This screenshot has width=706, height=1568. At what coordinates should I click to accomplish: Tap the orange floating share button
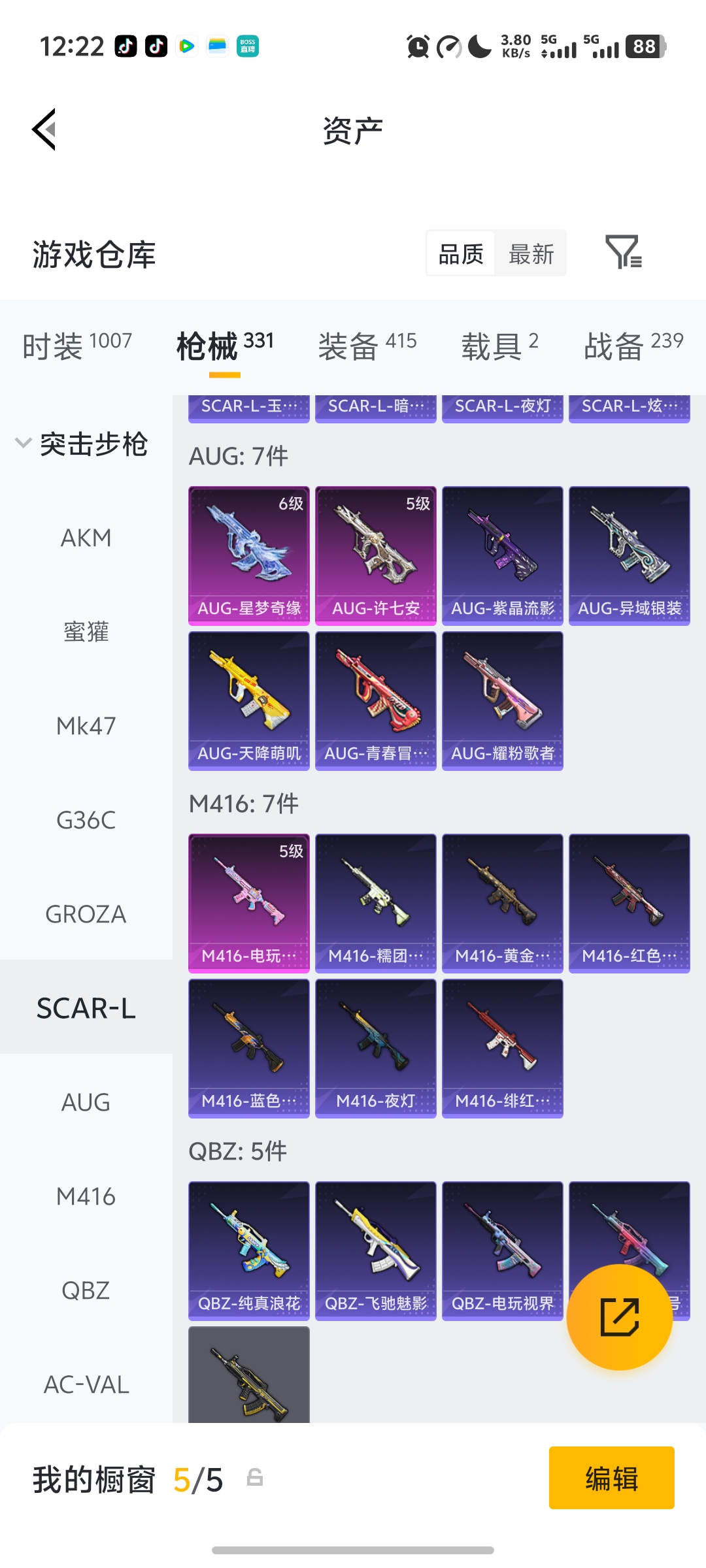point(619,1317)
